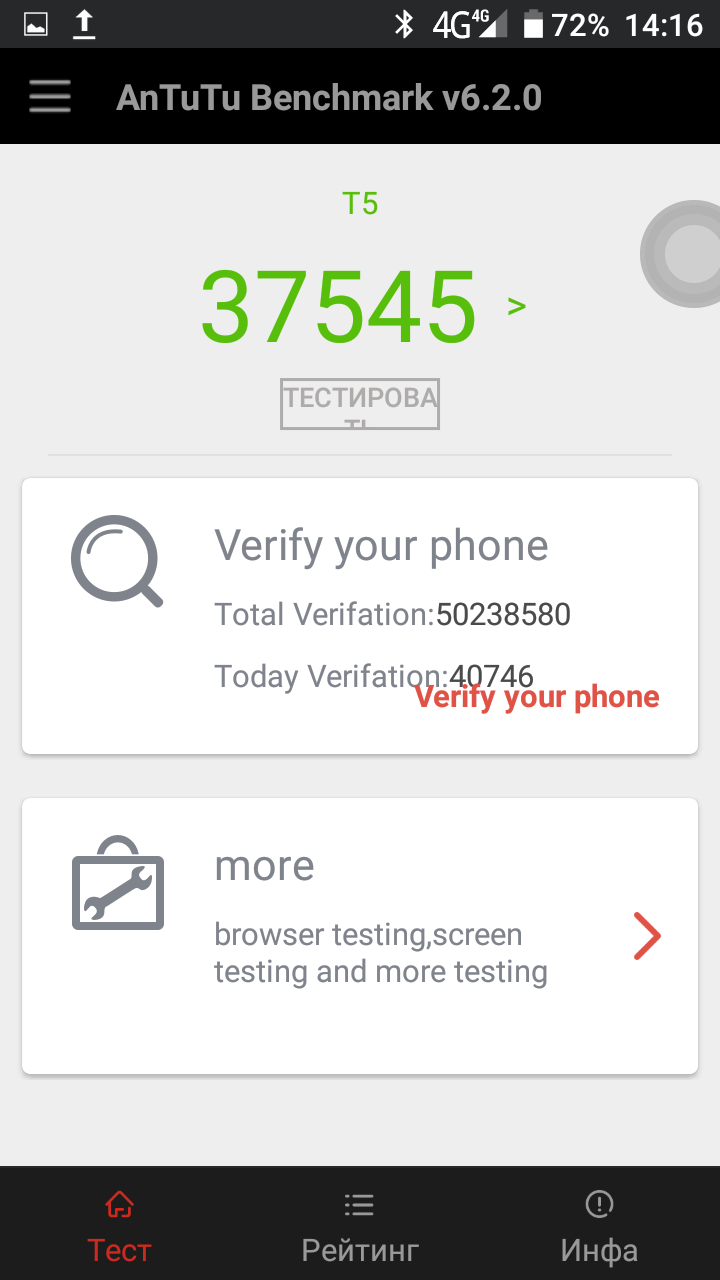
Task: Select the Тест tab
Action: coord(120,1226)
